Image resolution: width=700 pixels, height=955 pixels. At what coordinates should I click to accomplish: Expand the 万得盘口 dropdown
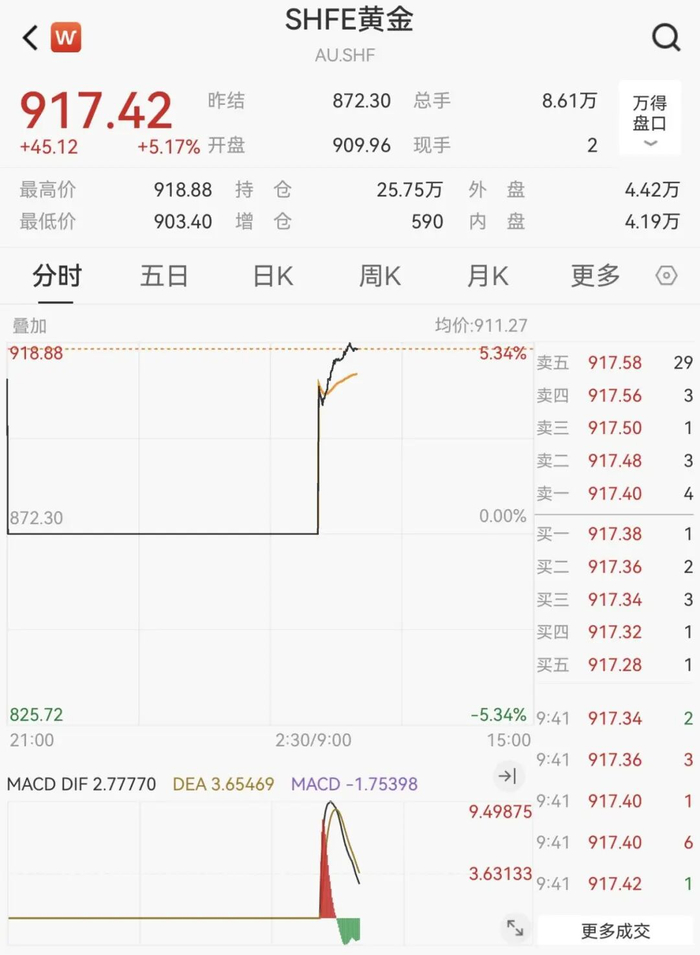[x=650, y=120]
